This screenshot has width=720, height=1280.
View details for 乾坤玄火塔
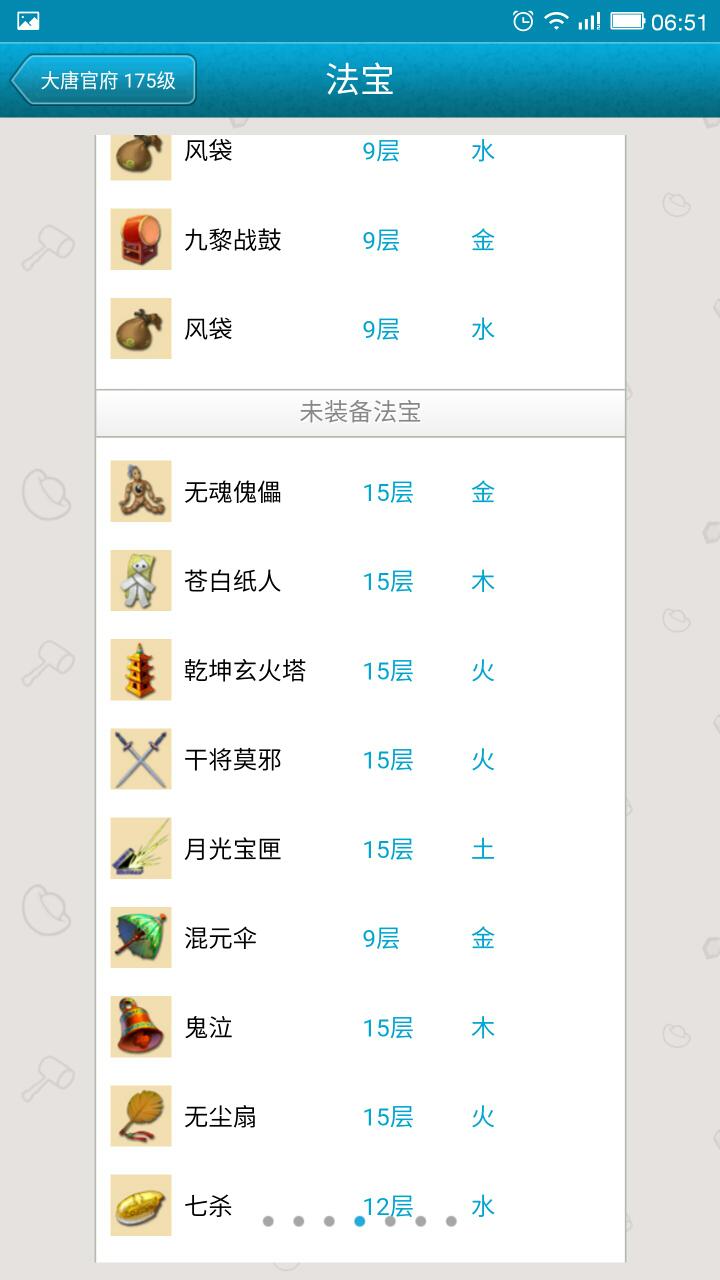point(360,670)
